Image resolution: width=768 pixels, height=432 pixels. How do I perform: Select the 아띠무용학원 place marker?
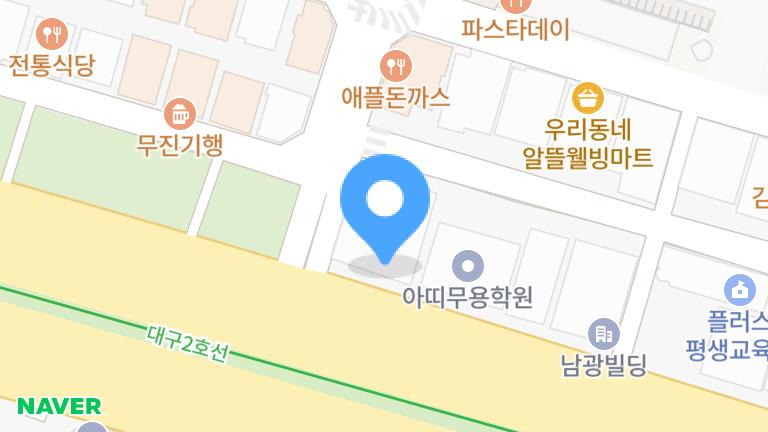468,266
